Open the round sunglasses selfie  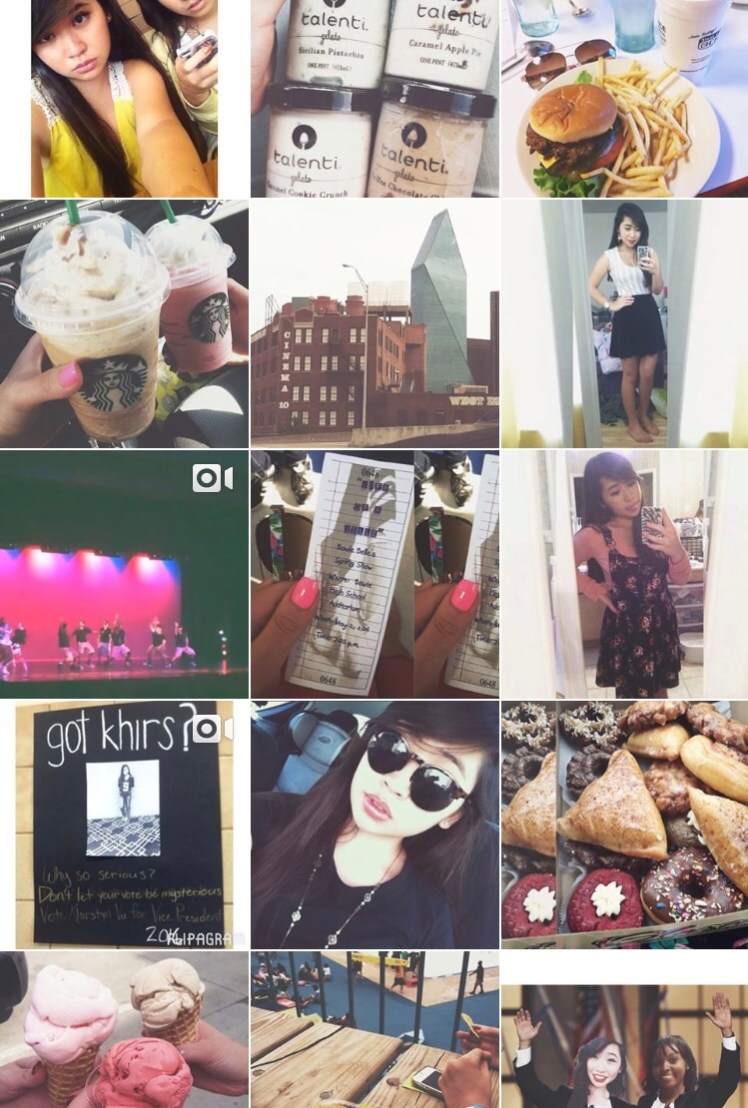click(374, 823)
